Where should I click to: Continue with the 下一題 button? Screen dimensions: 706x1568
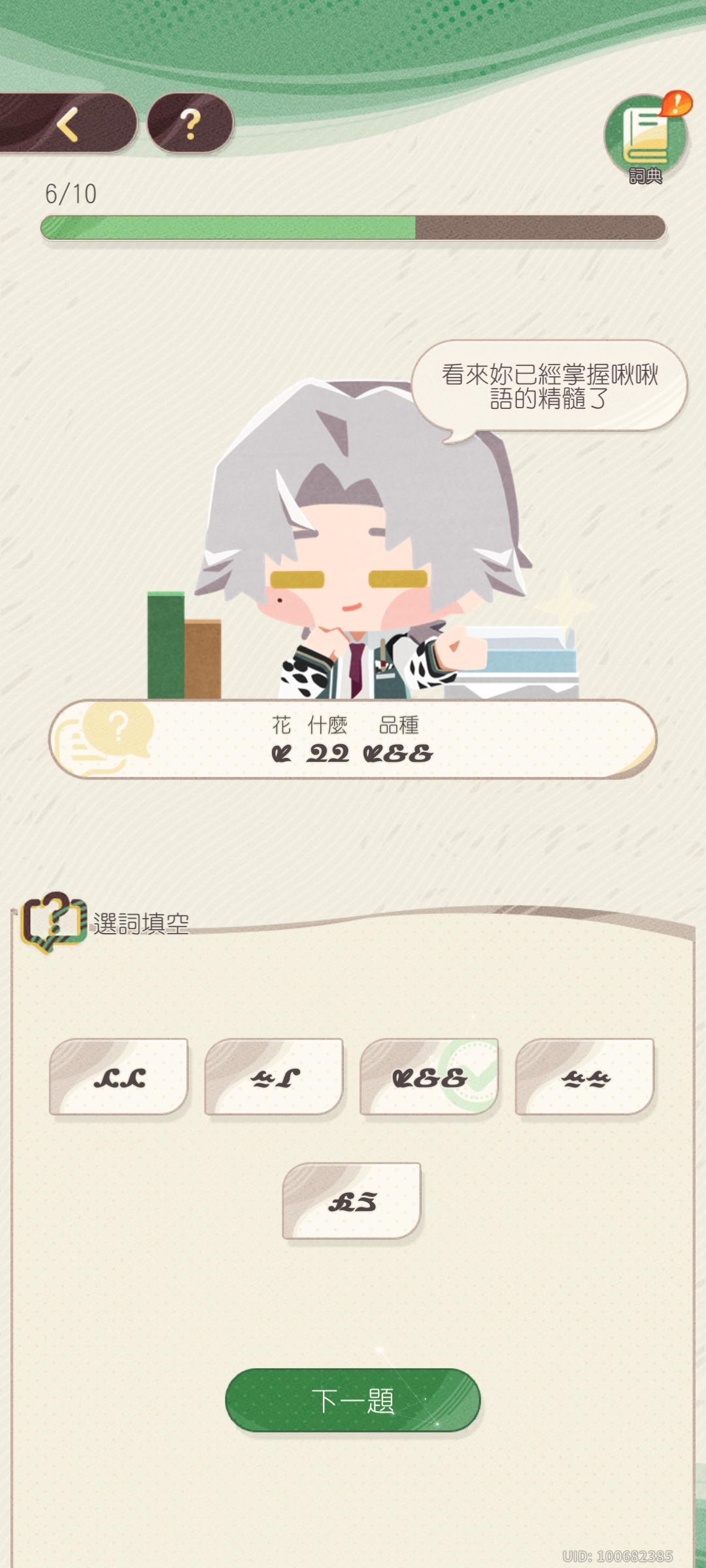(353, 1400)
